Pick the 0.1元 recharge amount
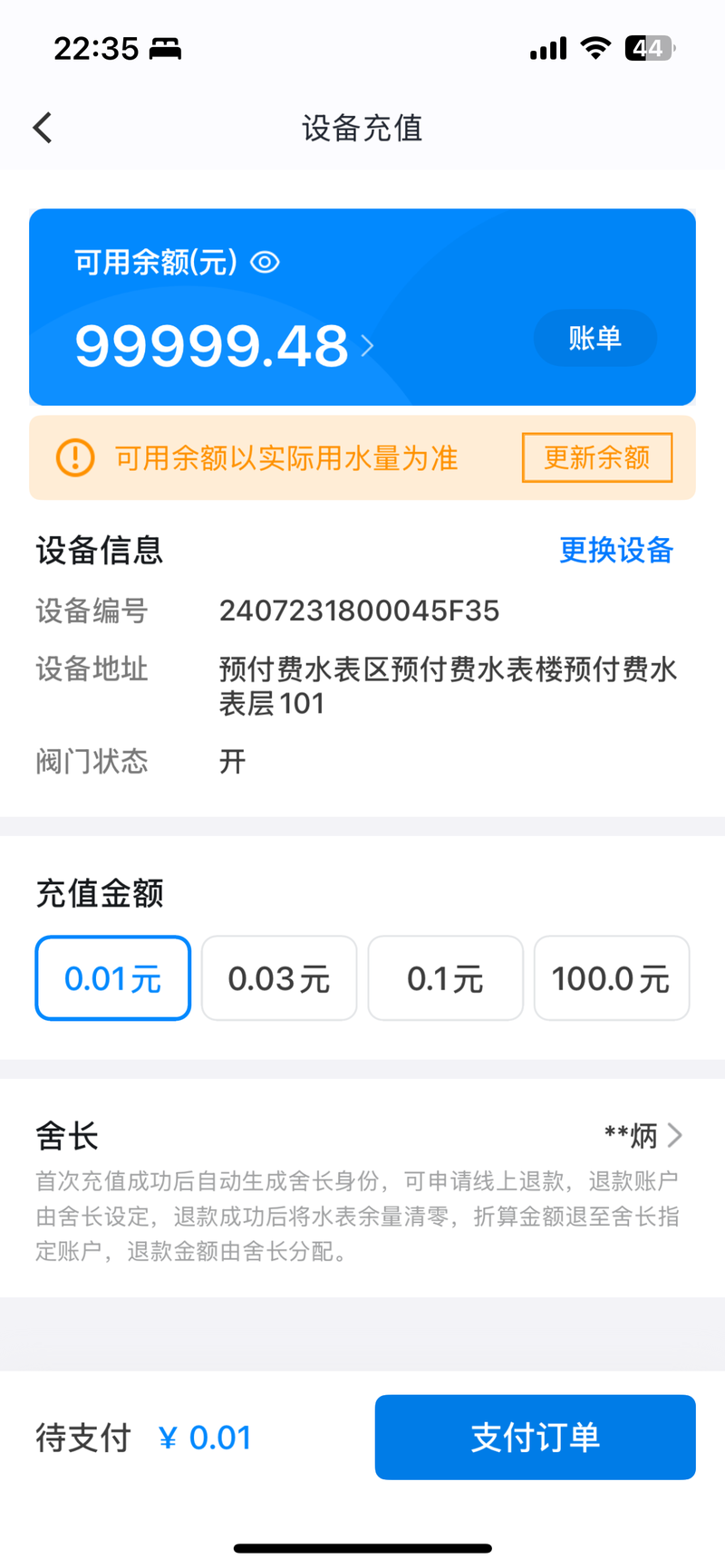The height and width of the screenshot is (1568, 725). (x=446, y=978)
